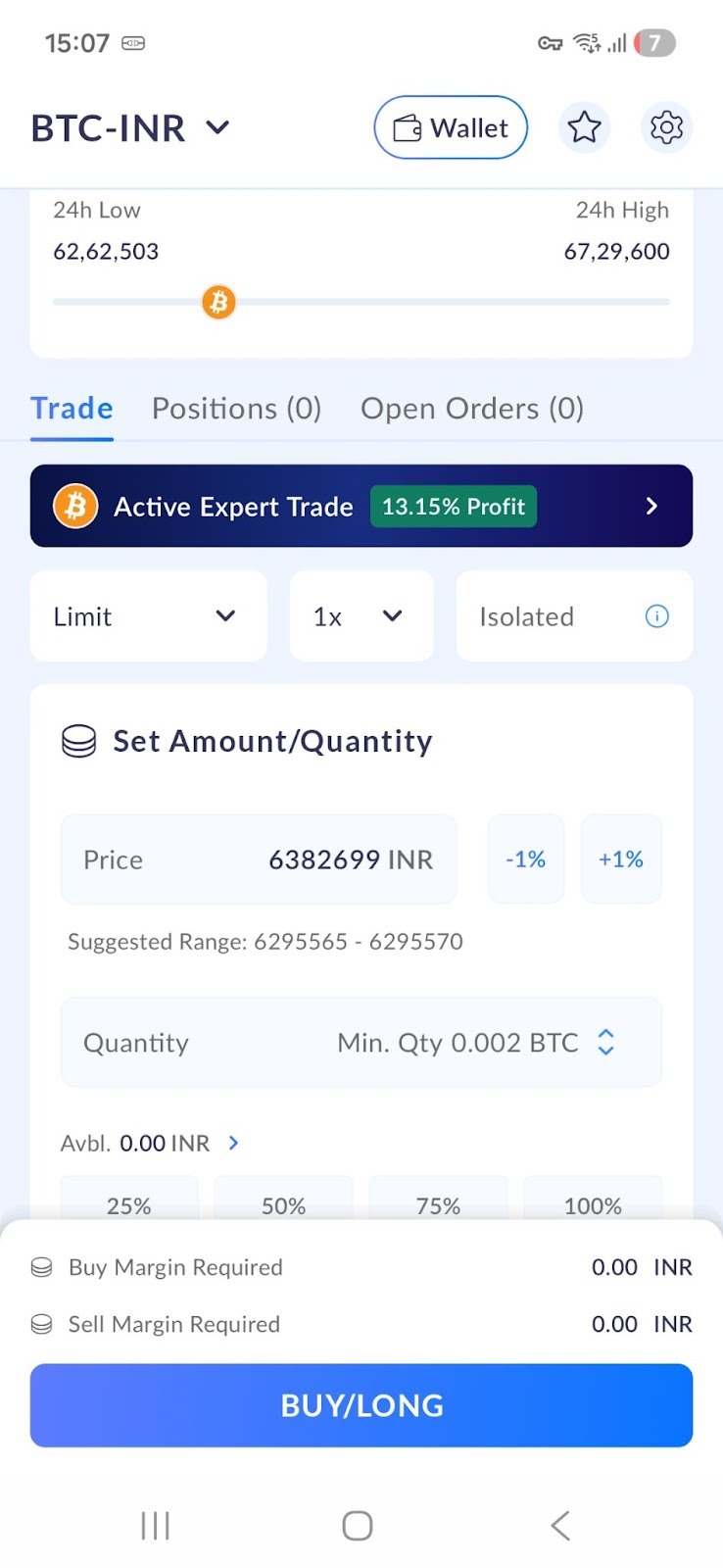The width and height of the screenshot is (723, 1568).
Task: Open the Wallet
Action: click(x=451, y=127)
